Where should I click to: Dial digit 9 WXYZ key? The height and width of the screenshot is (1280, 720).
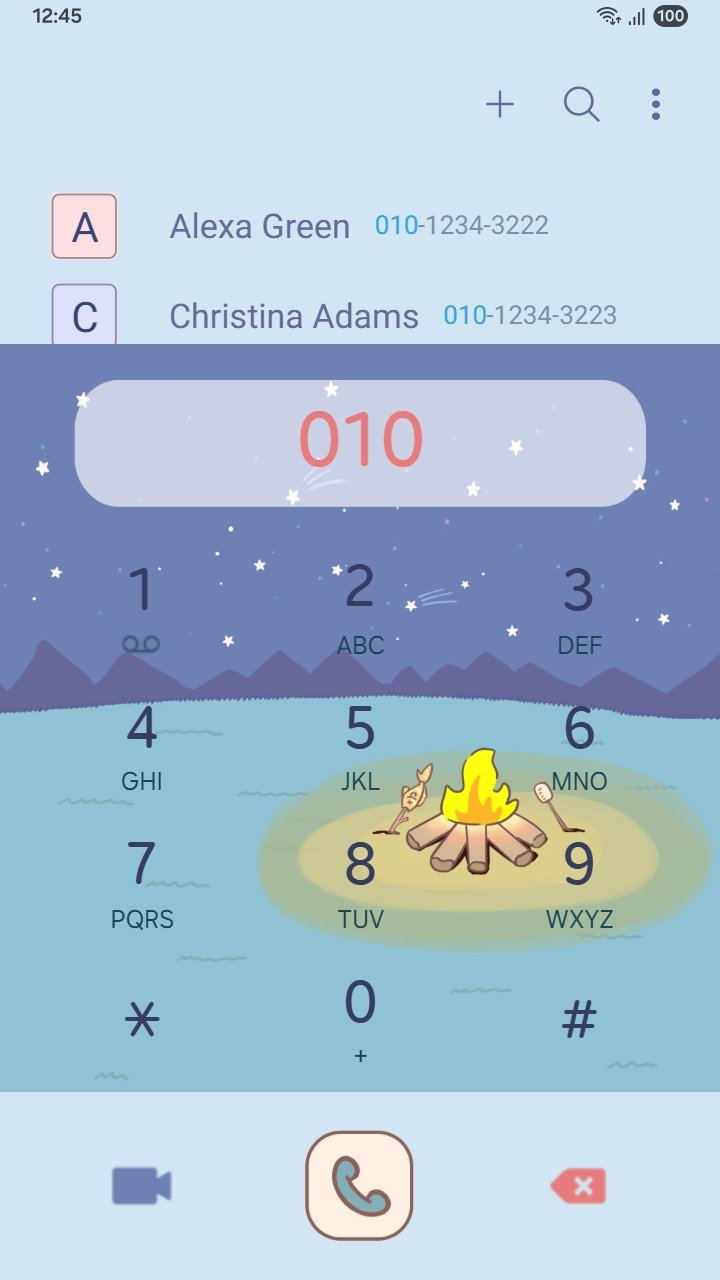click(579, 882)
